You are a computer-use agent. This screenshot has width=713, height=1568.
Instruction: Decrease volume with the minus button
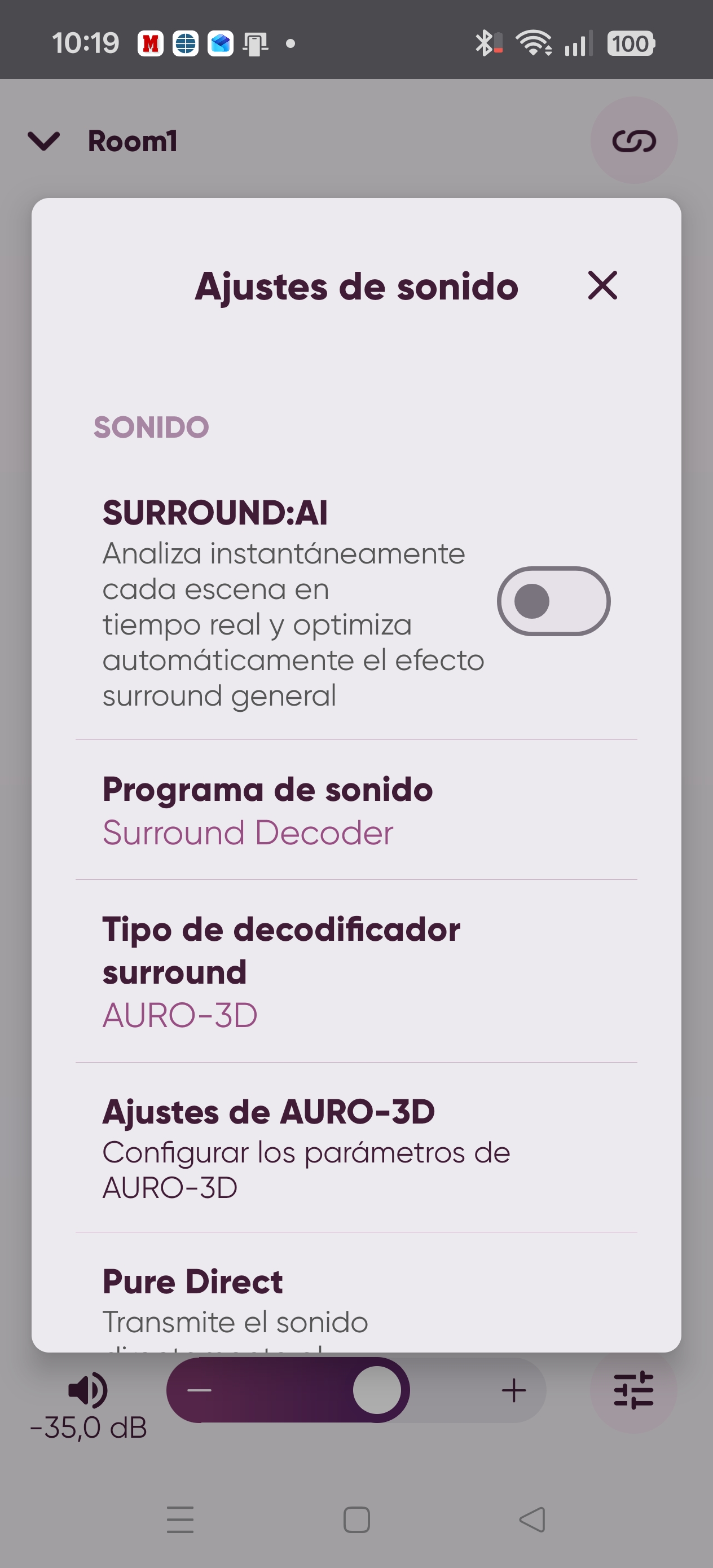pos(199,1390)
